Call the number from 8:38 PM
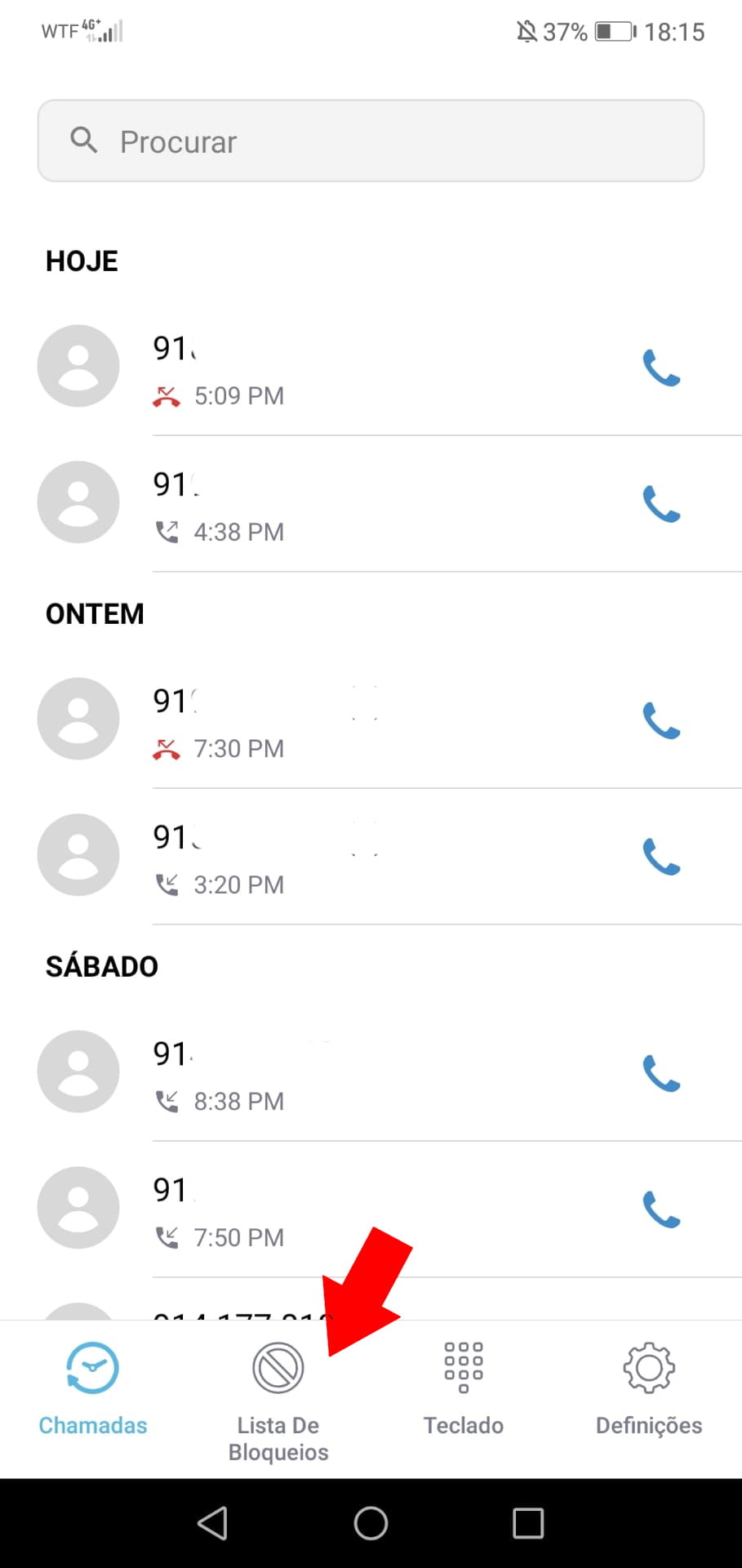 click(661, 1073)
